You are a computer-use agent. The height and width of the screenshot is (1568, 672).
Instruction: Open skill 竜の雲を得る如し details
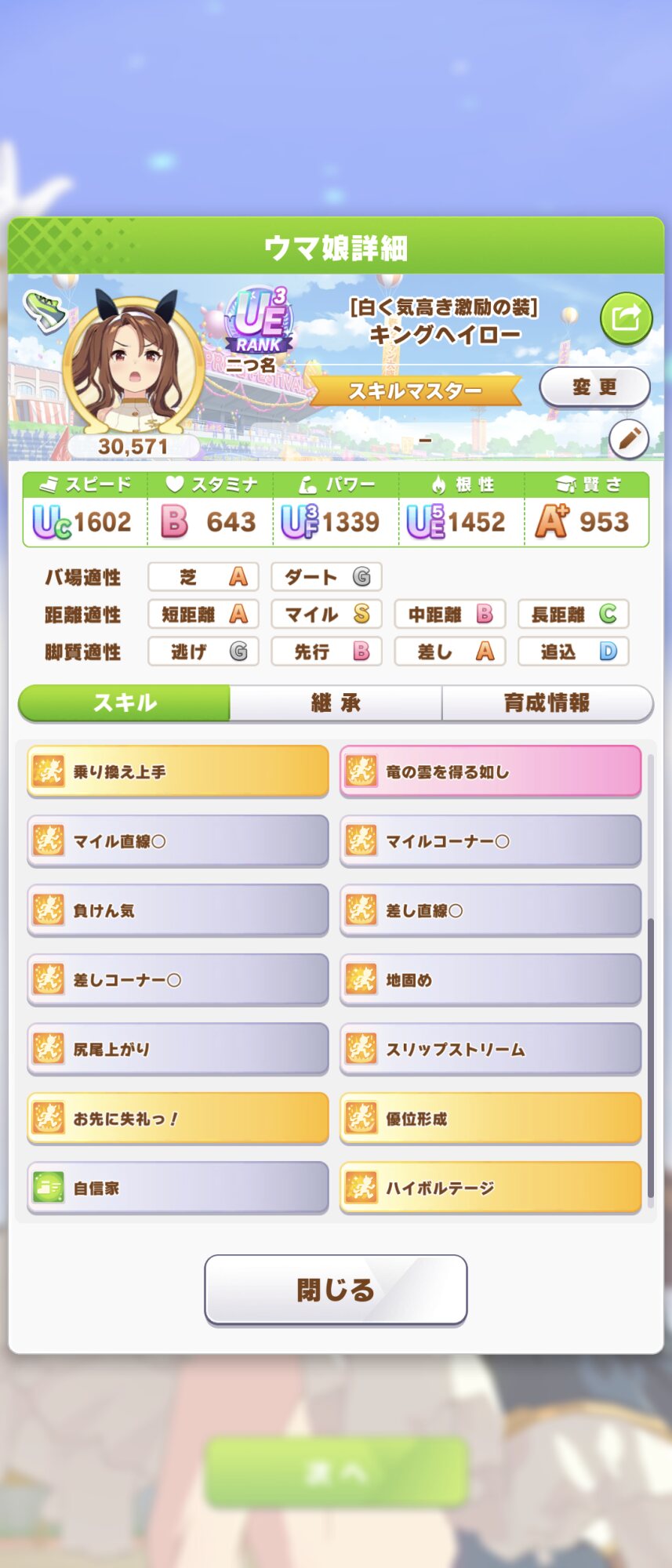(x=490, y=771)
